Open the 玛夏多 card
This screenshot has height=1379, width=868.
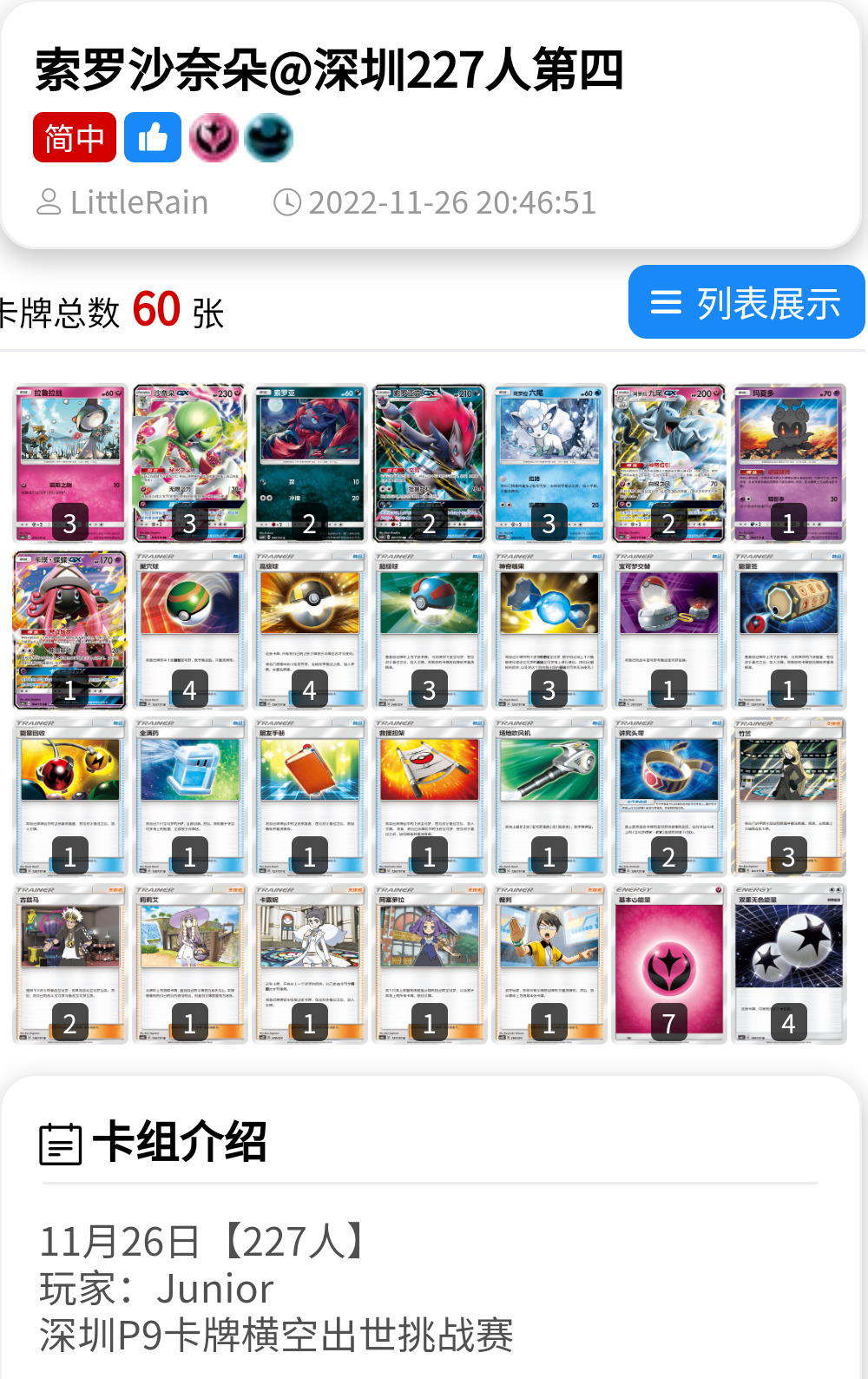pyautogui.click(x=789, y=464)
